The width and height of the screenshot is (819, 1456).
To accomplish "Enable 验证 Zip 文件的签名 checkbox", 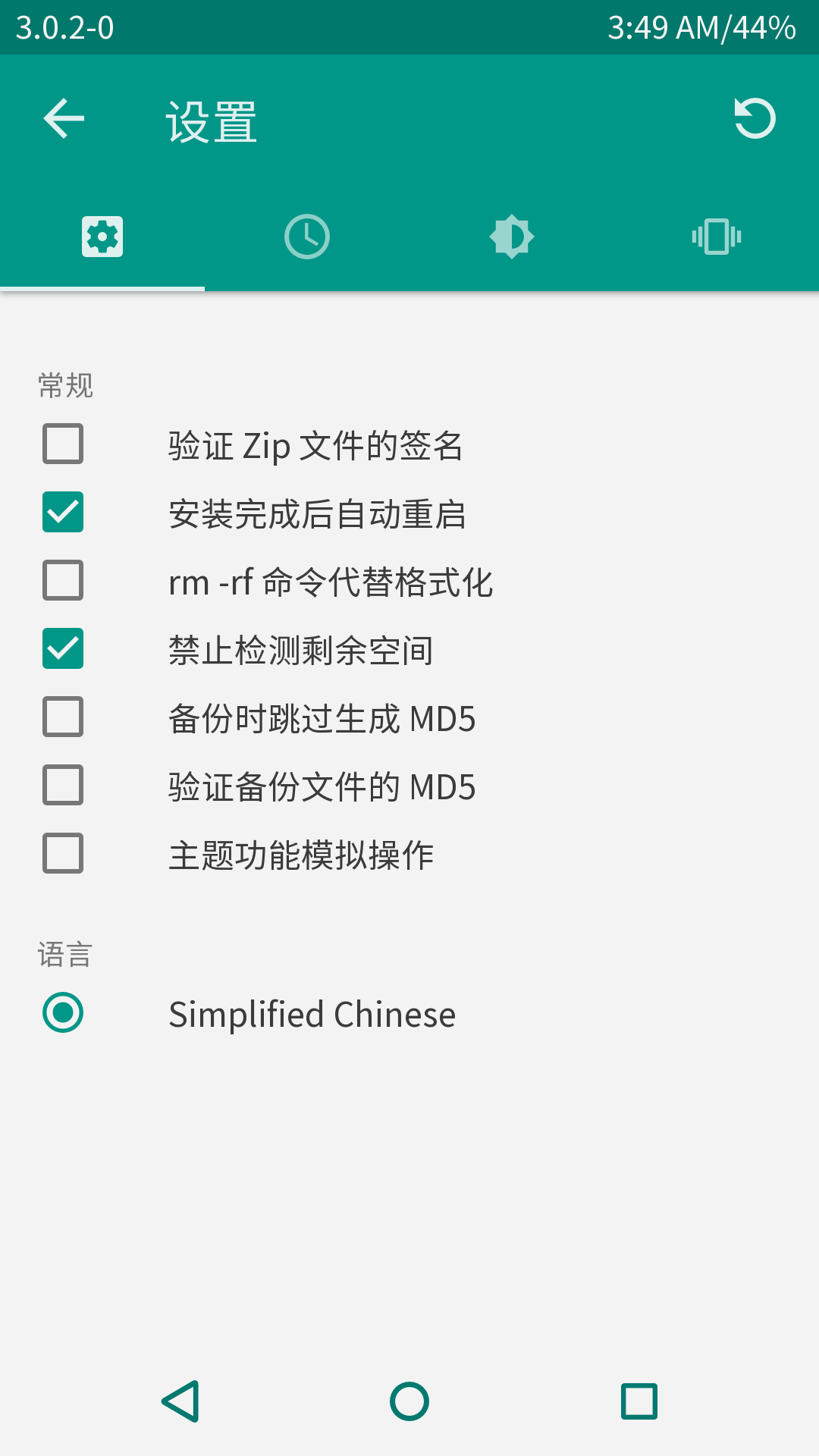I will click(x=63, y=444).
